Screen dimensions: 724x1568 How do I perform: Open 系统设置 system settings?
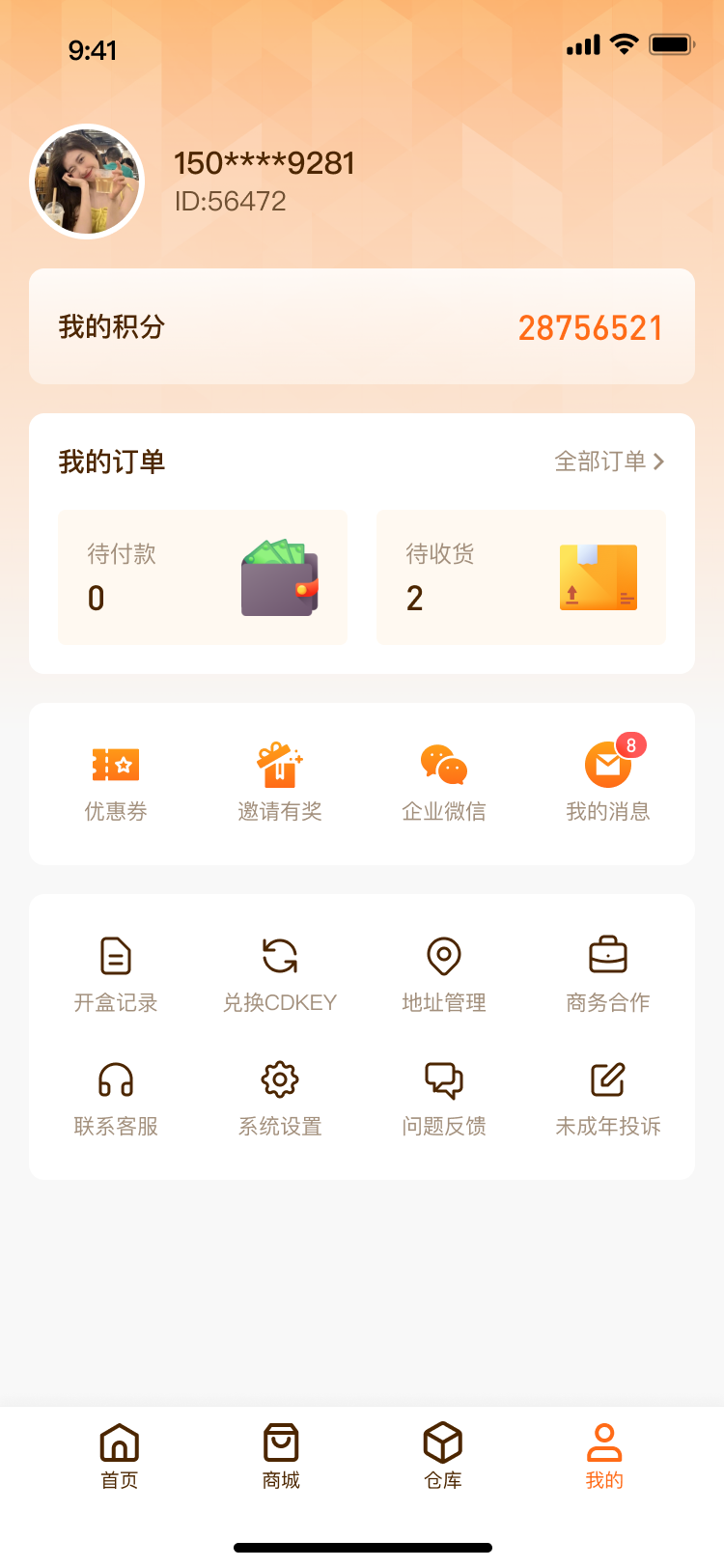(x=280, y=1098)
